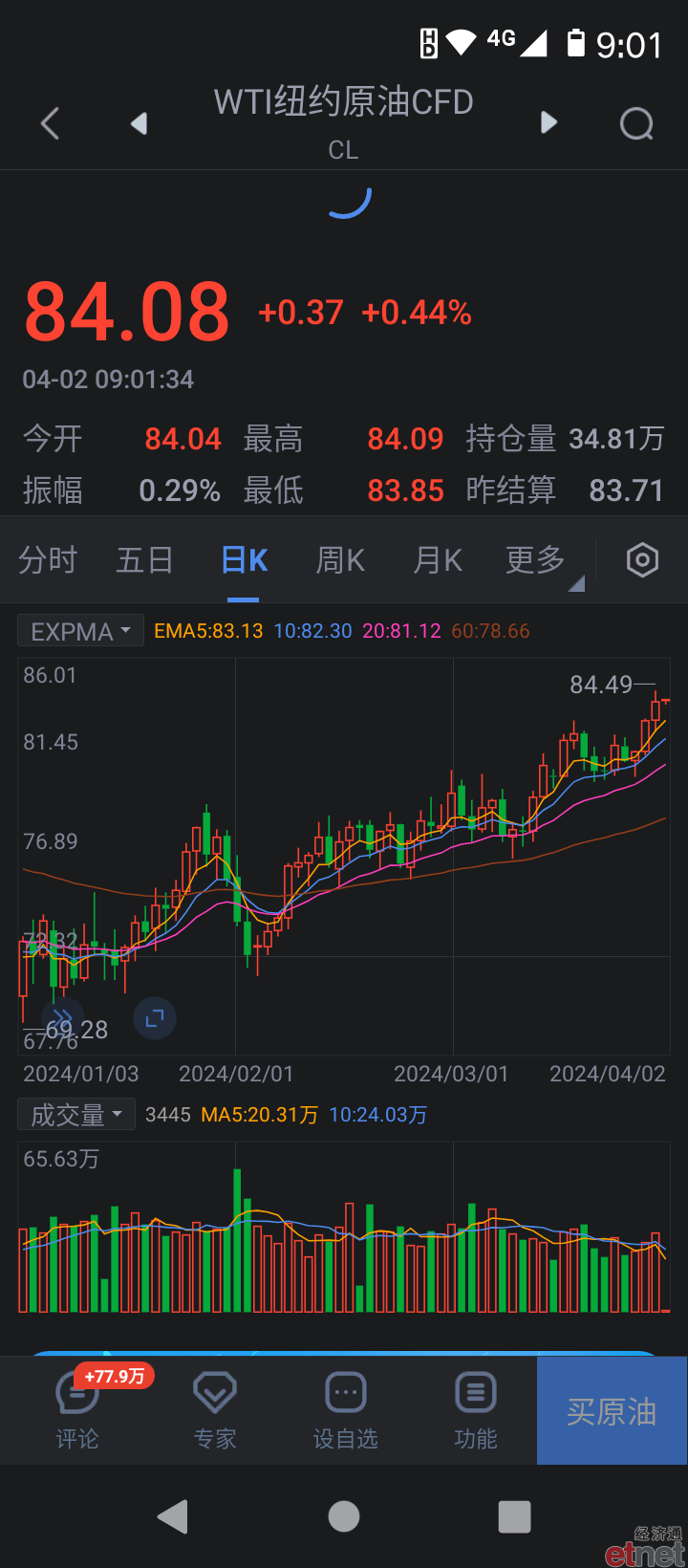This screenshot has width=688, height=1568.
Task: Open the EXPMA indicator dropdown
Action: point(80,631)
